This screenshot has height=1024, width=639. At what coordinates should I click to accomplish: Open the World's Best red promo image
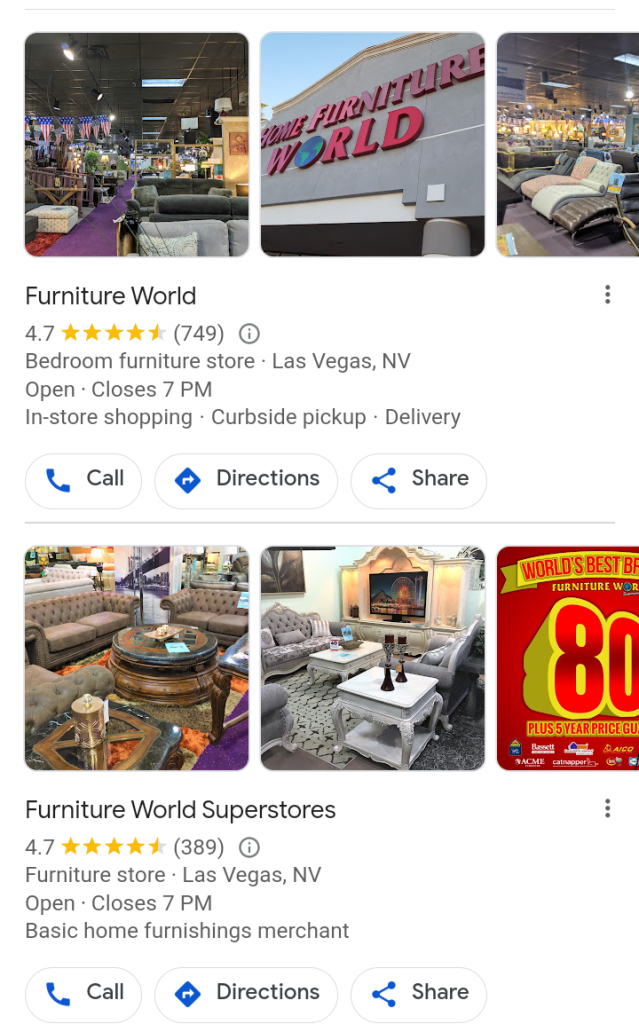coord(567,658)
